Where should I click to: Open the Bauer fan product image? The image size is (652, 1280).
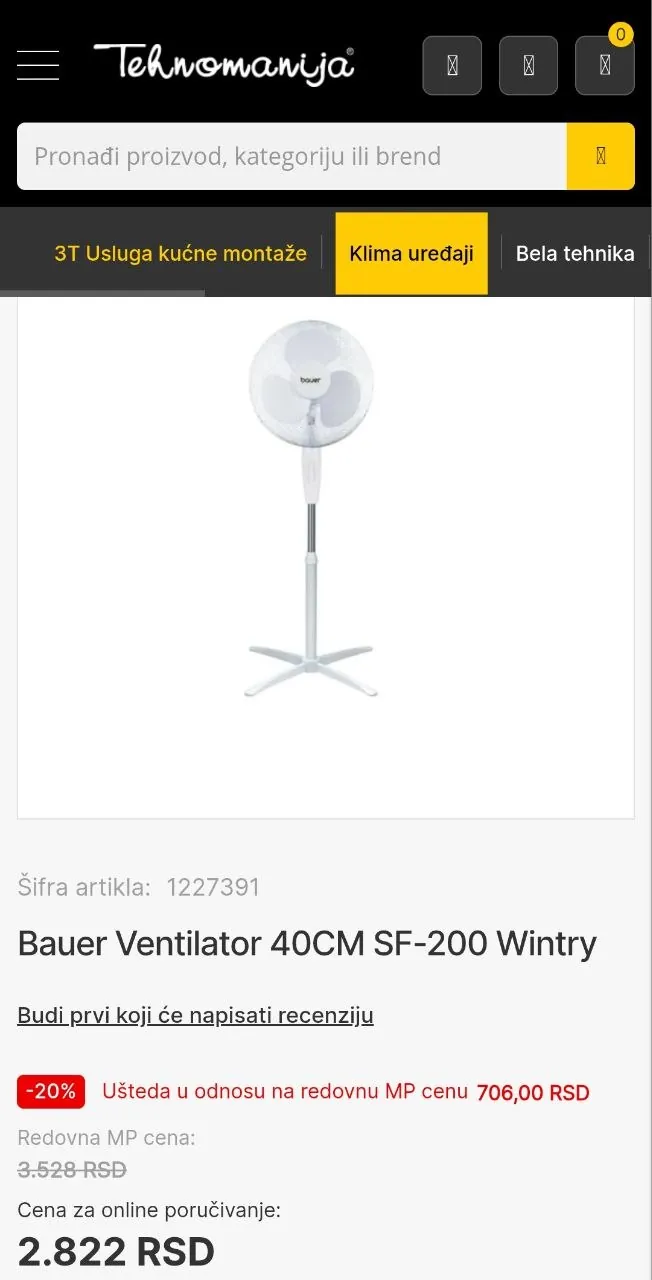(x=311, y=509)
